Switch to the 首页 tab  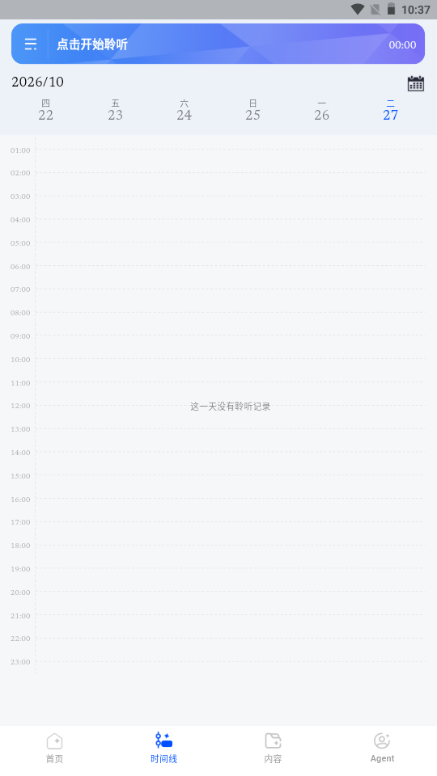(54, 748)
